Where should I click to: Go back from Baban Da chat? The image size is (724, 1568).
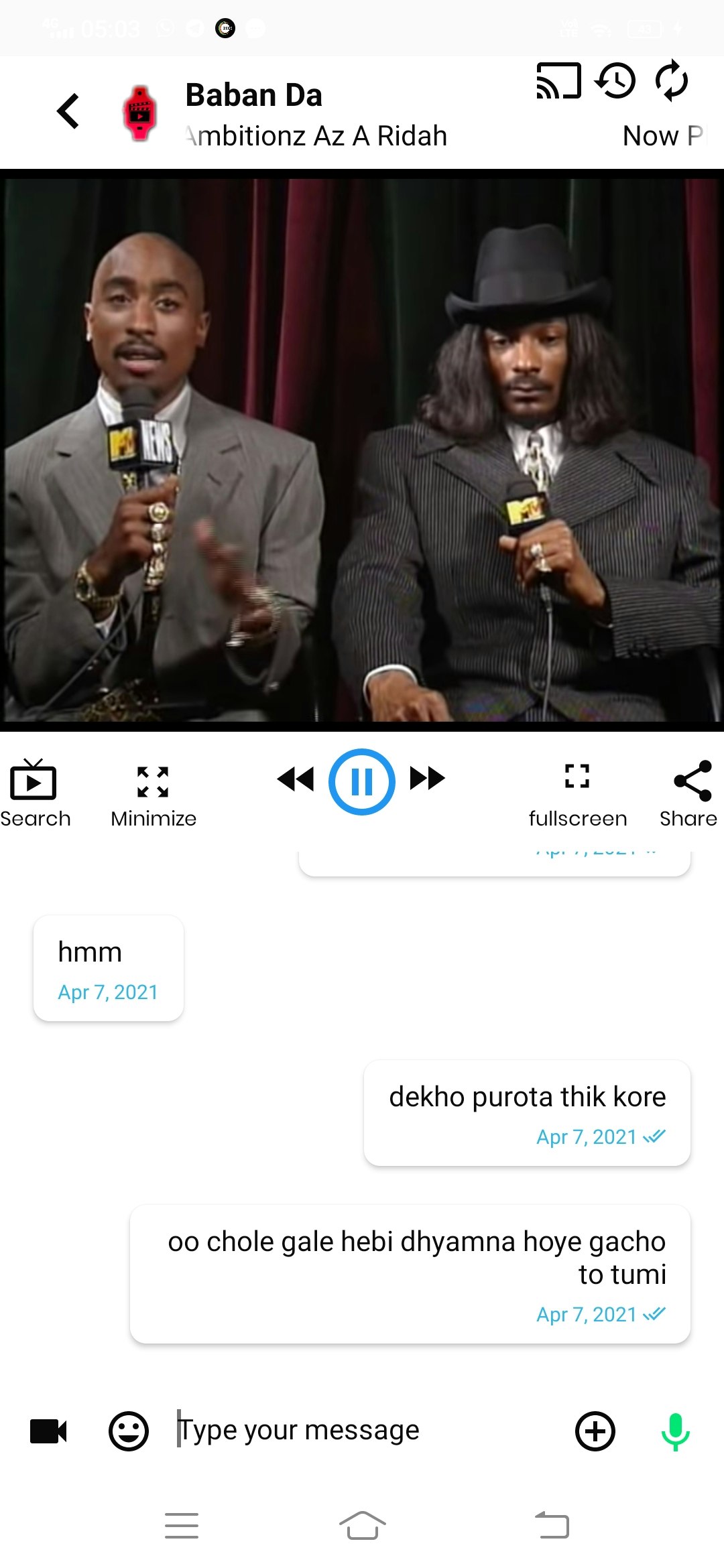[x=68, y=111]
